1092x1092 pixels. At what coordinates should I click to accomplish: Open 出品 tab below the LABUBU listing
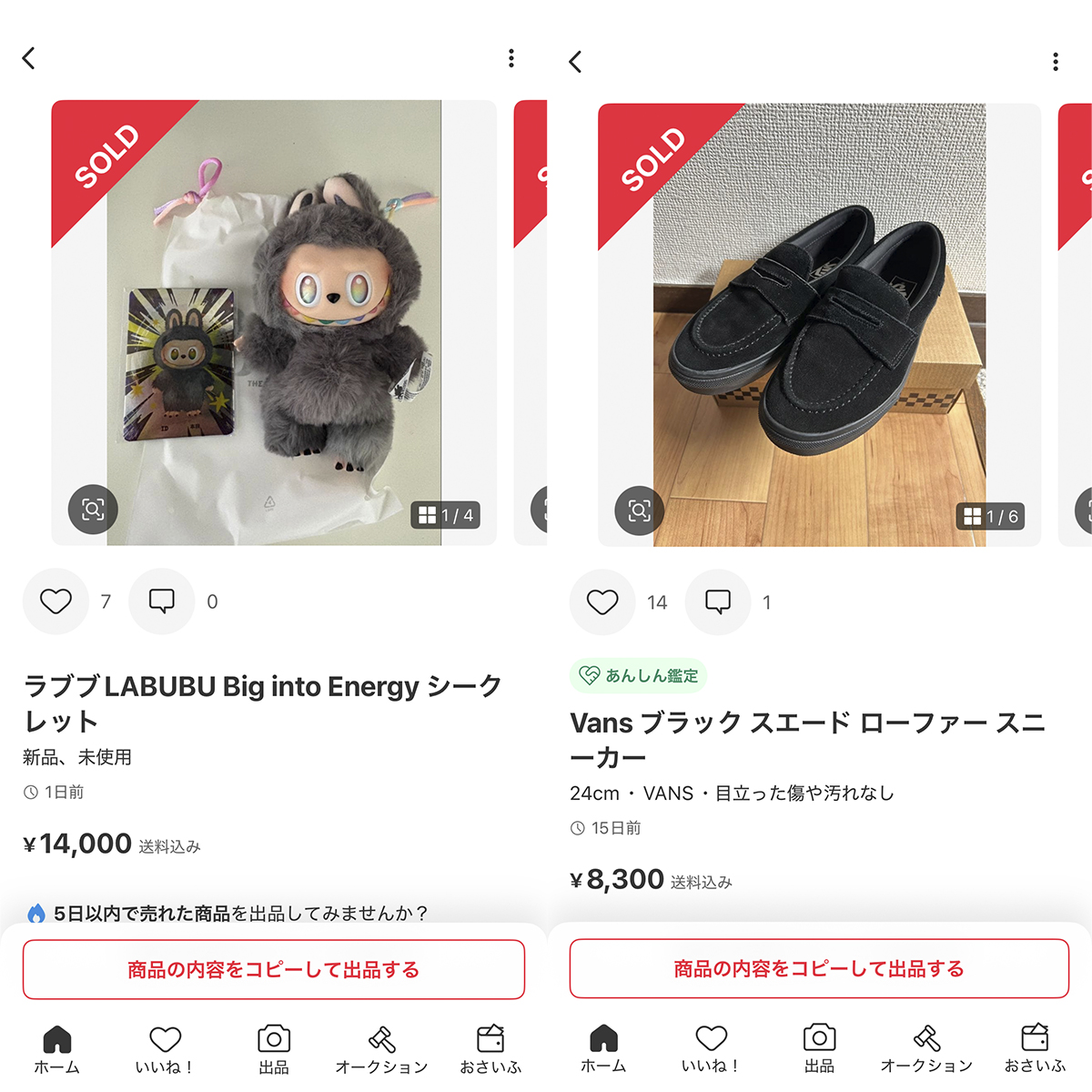pos(273,1049)
